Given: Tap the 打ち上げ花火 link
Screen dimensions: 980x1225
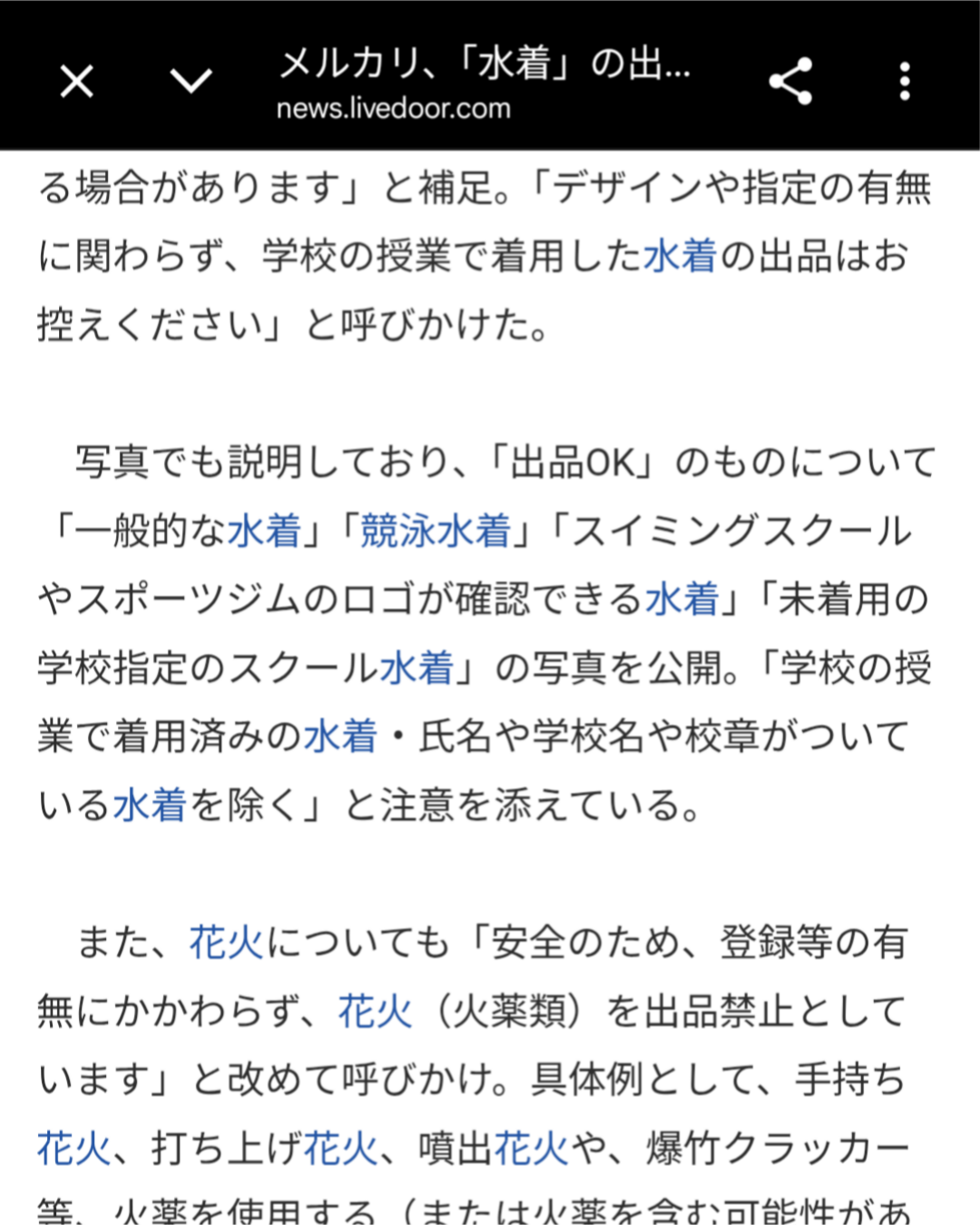Looking at the screenshot, I should pos(340,1149).
